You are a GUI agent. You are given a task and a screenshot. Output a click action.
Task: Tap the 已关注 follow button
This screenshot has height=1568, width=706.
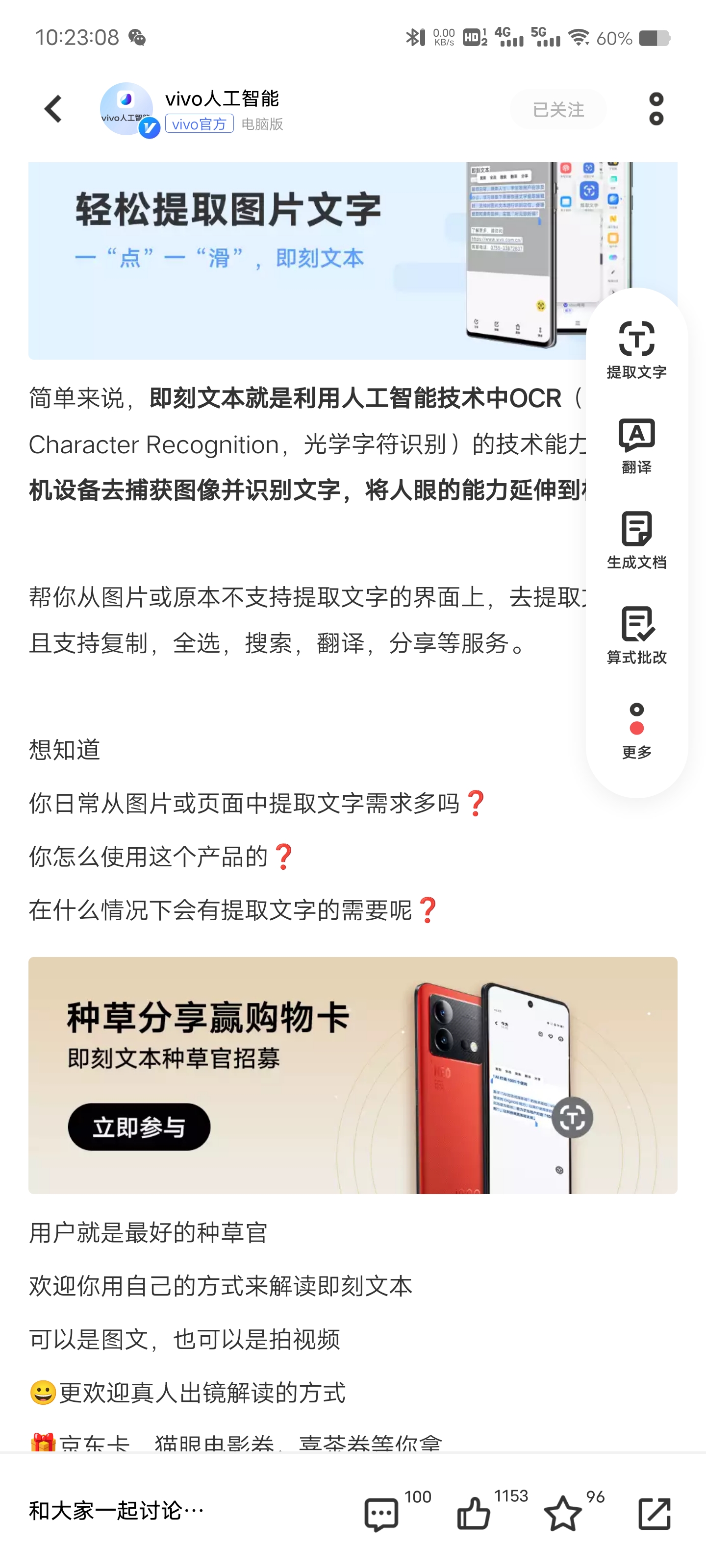[x=558, y=110]
